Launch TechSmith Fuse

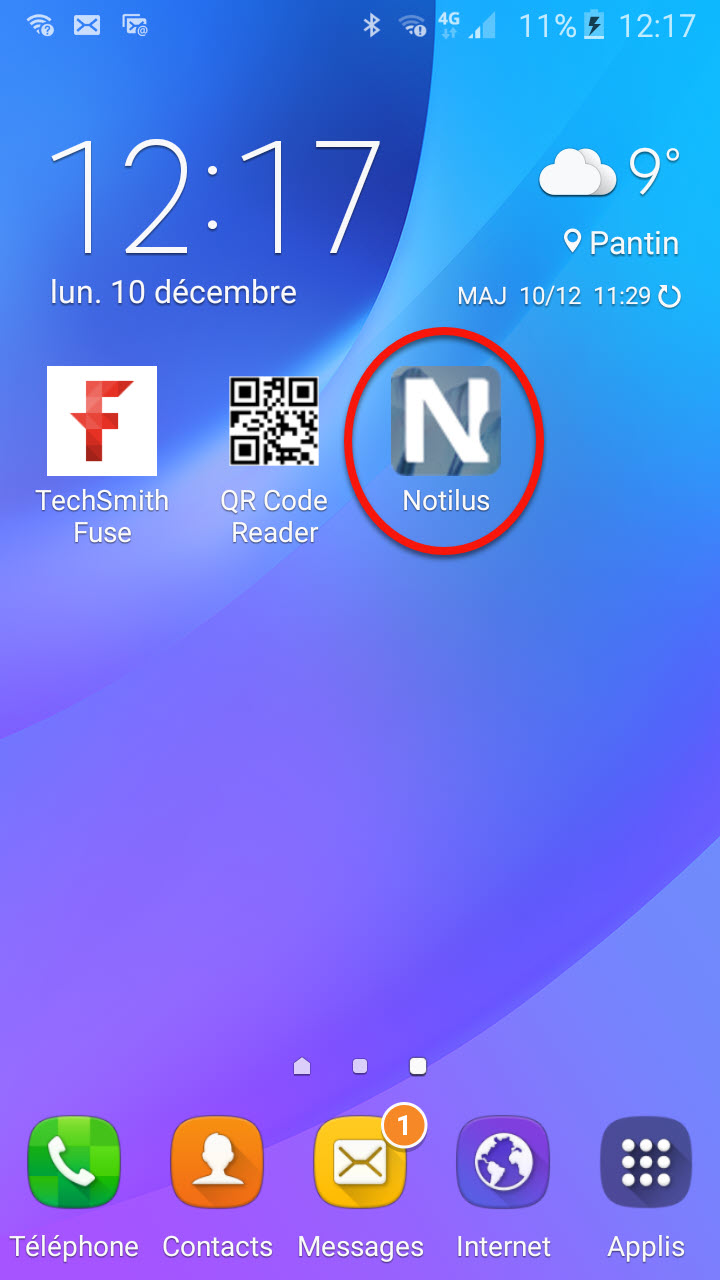click(103, 420)
